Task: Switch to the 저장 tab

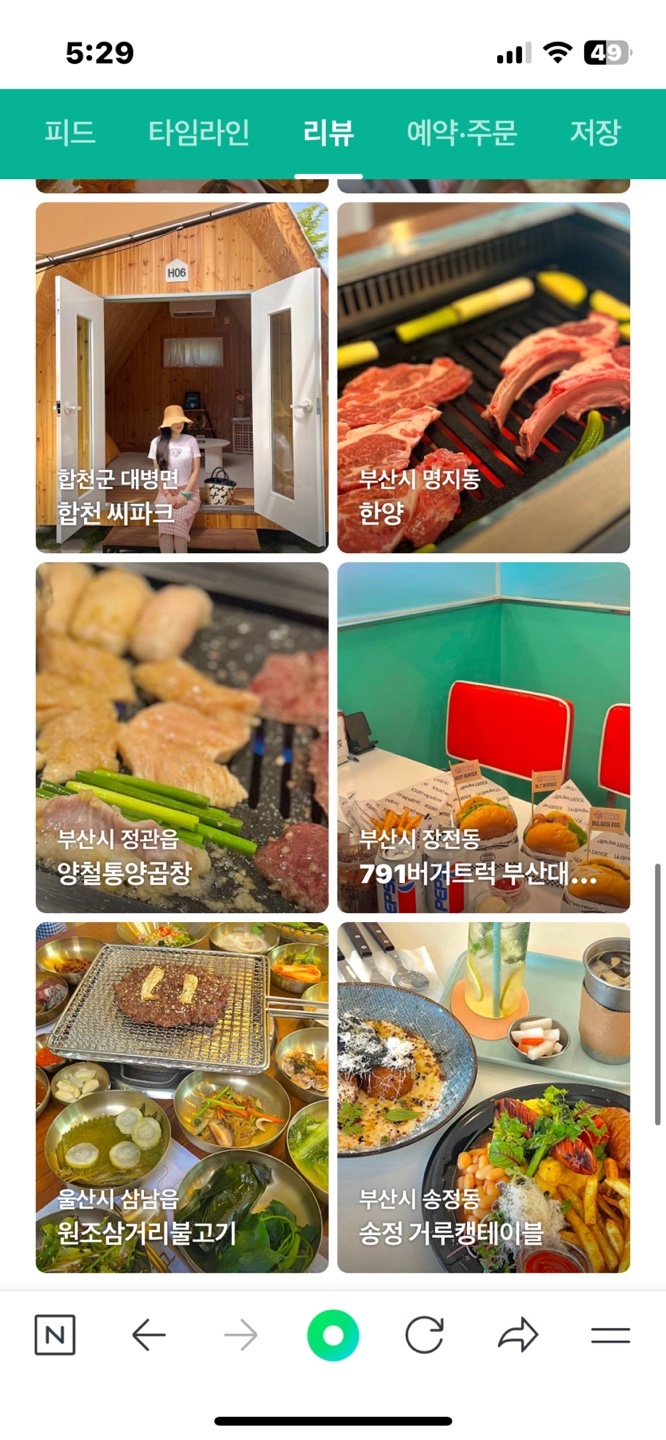Action: [x=595, y=132]
